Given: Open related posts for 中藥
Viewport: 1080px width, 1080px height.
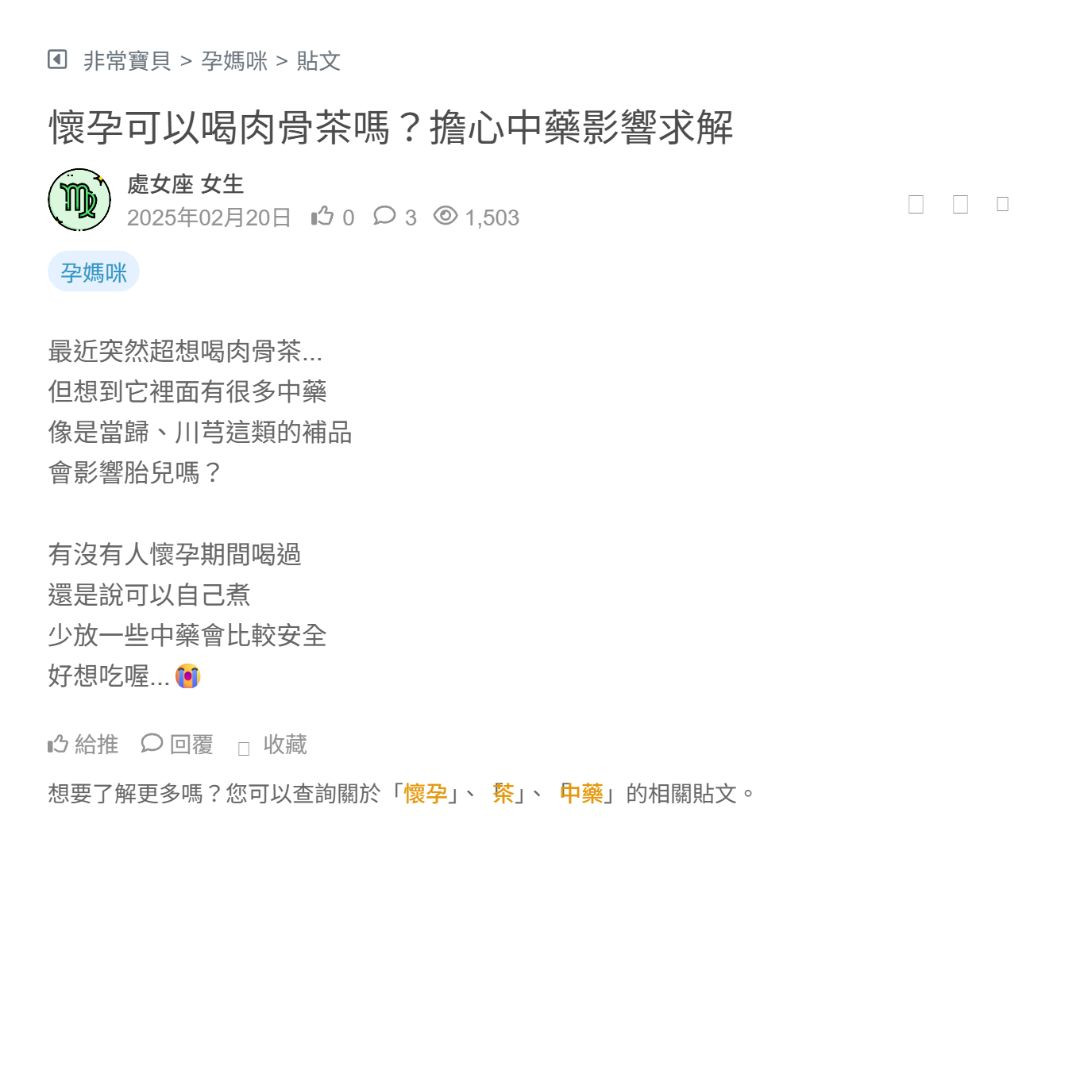Looking at the screenshot, I should click(581, 794).
